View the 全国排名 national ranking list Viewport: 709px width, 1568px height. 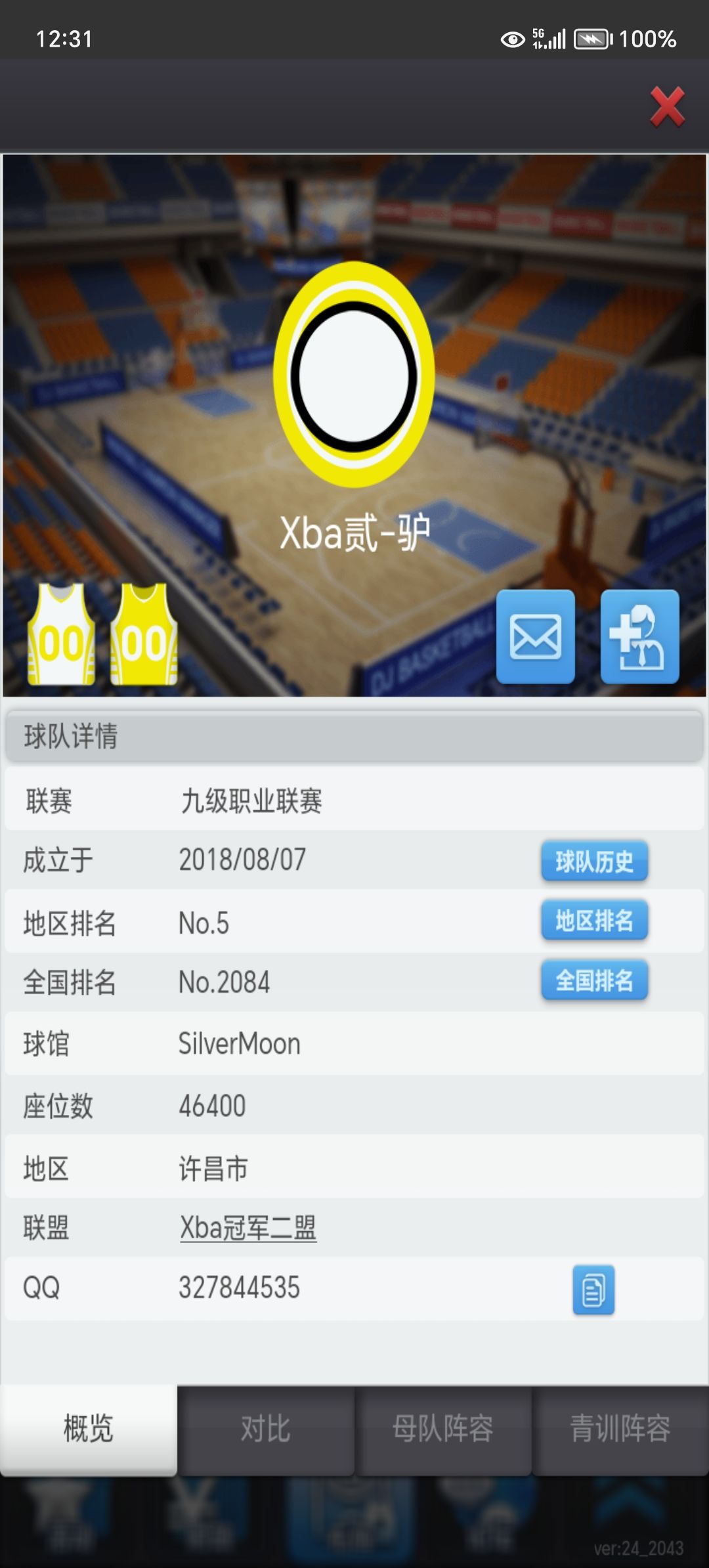594,980
